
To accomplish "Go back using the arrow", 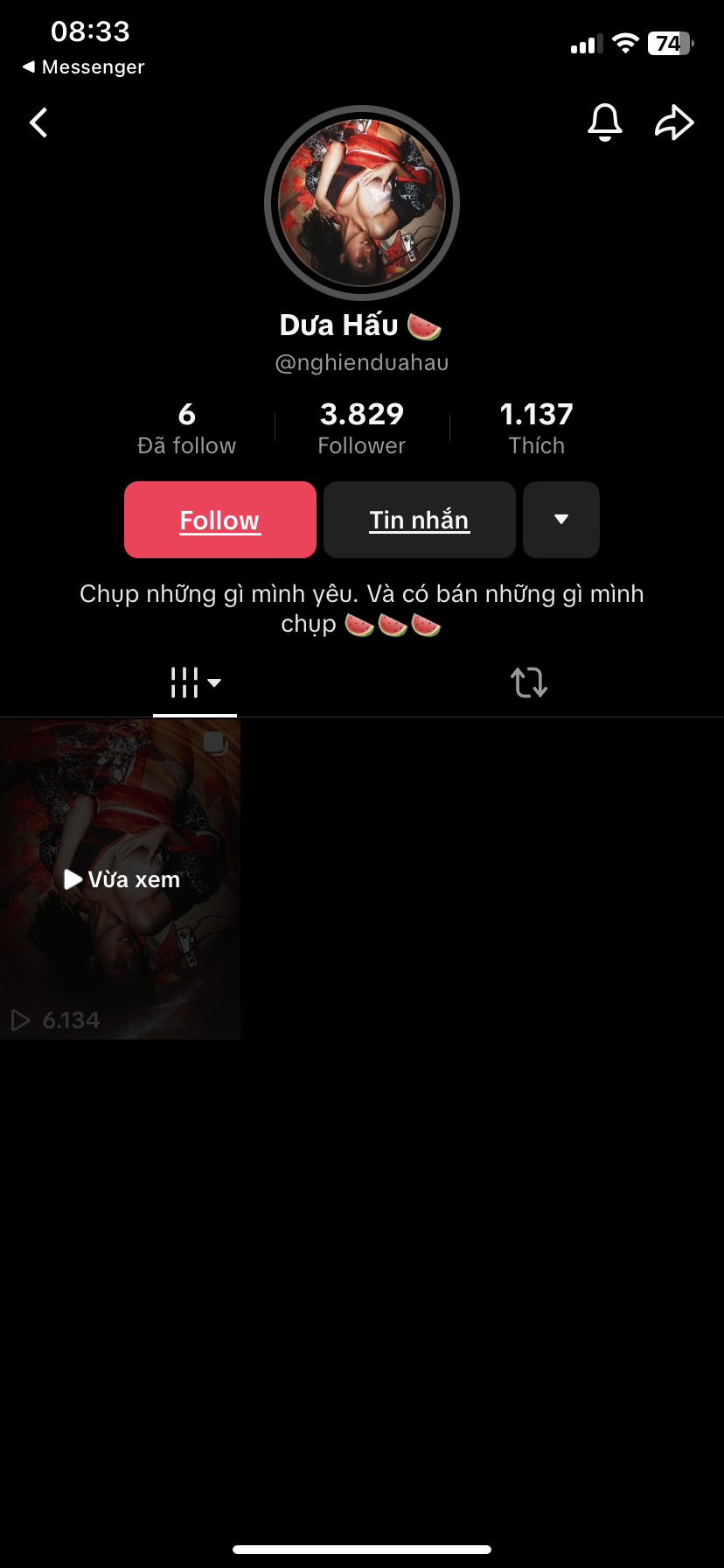I will tap(38, 122).
